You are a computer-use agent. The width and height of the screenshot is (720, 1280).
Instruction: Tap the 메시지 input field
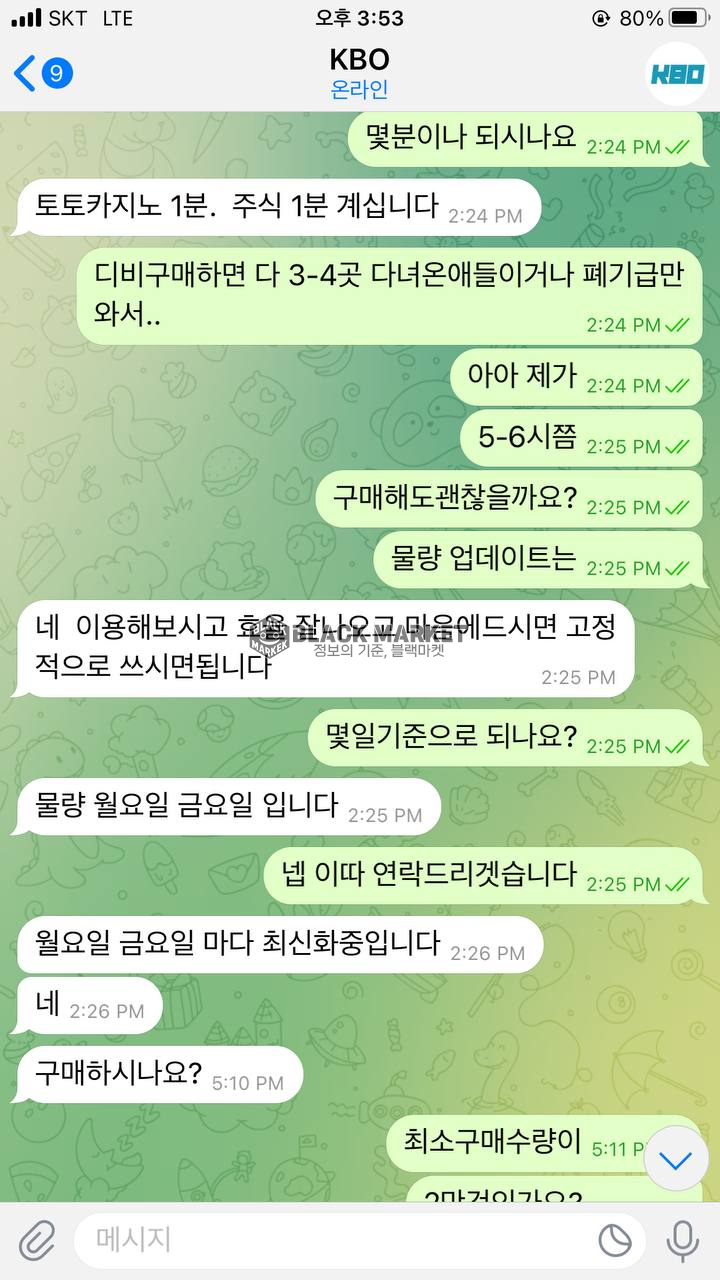tap(330, 1241)
